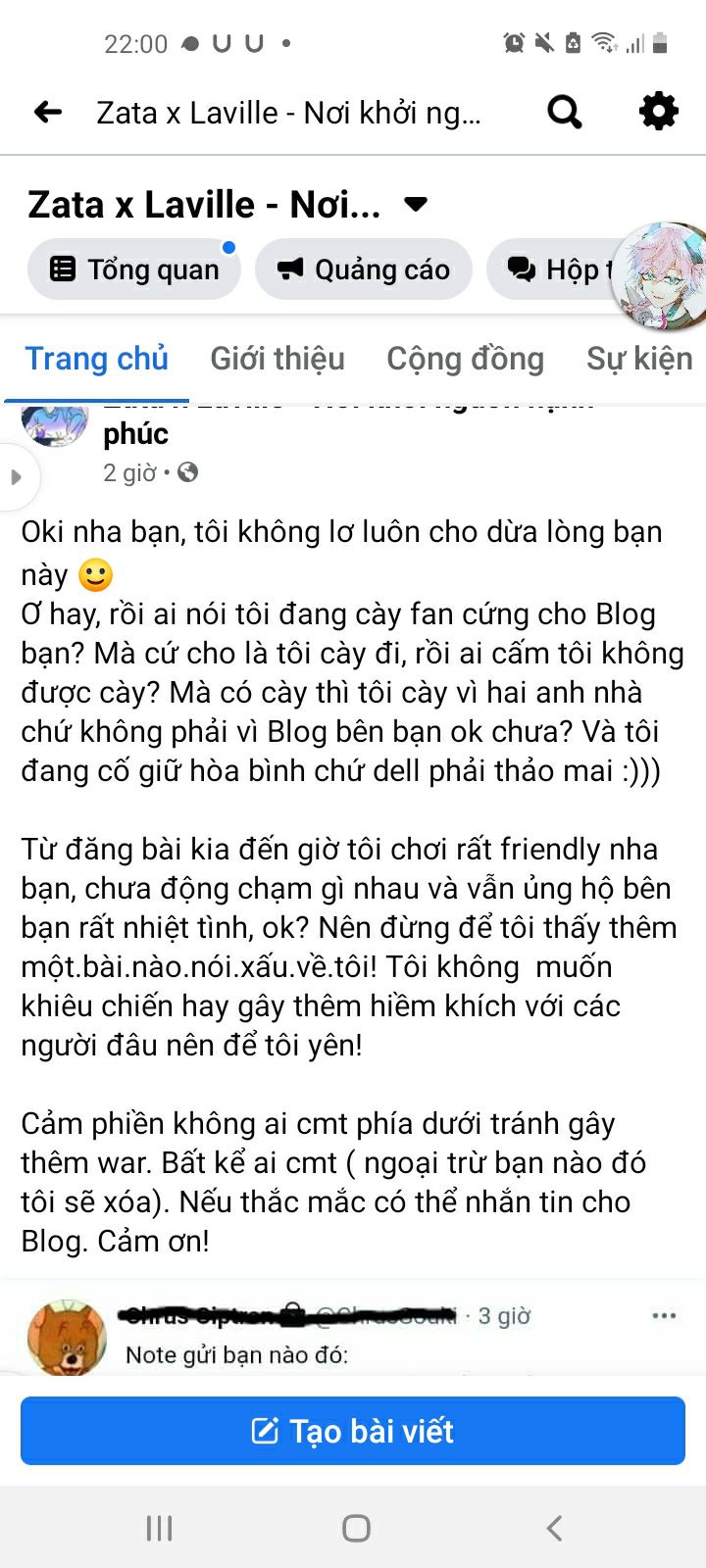Go back using the top-left arrow
This screenshot has width=706, height=1568.
click(47, 113)
